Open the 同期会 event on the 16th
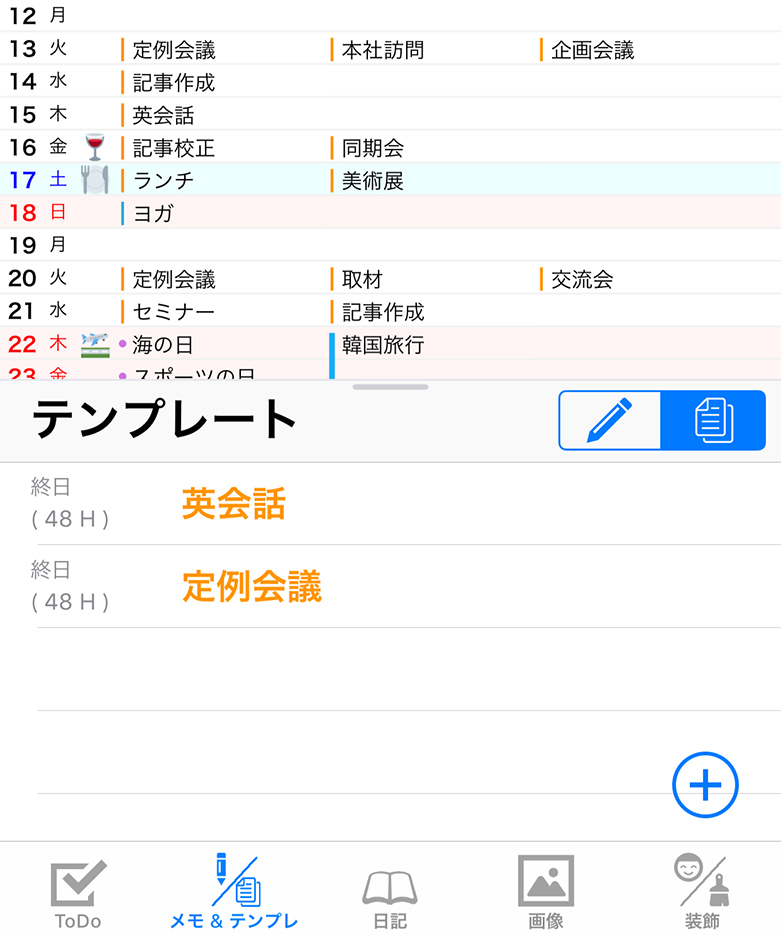781x934 pixels. click(373, 148)
